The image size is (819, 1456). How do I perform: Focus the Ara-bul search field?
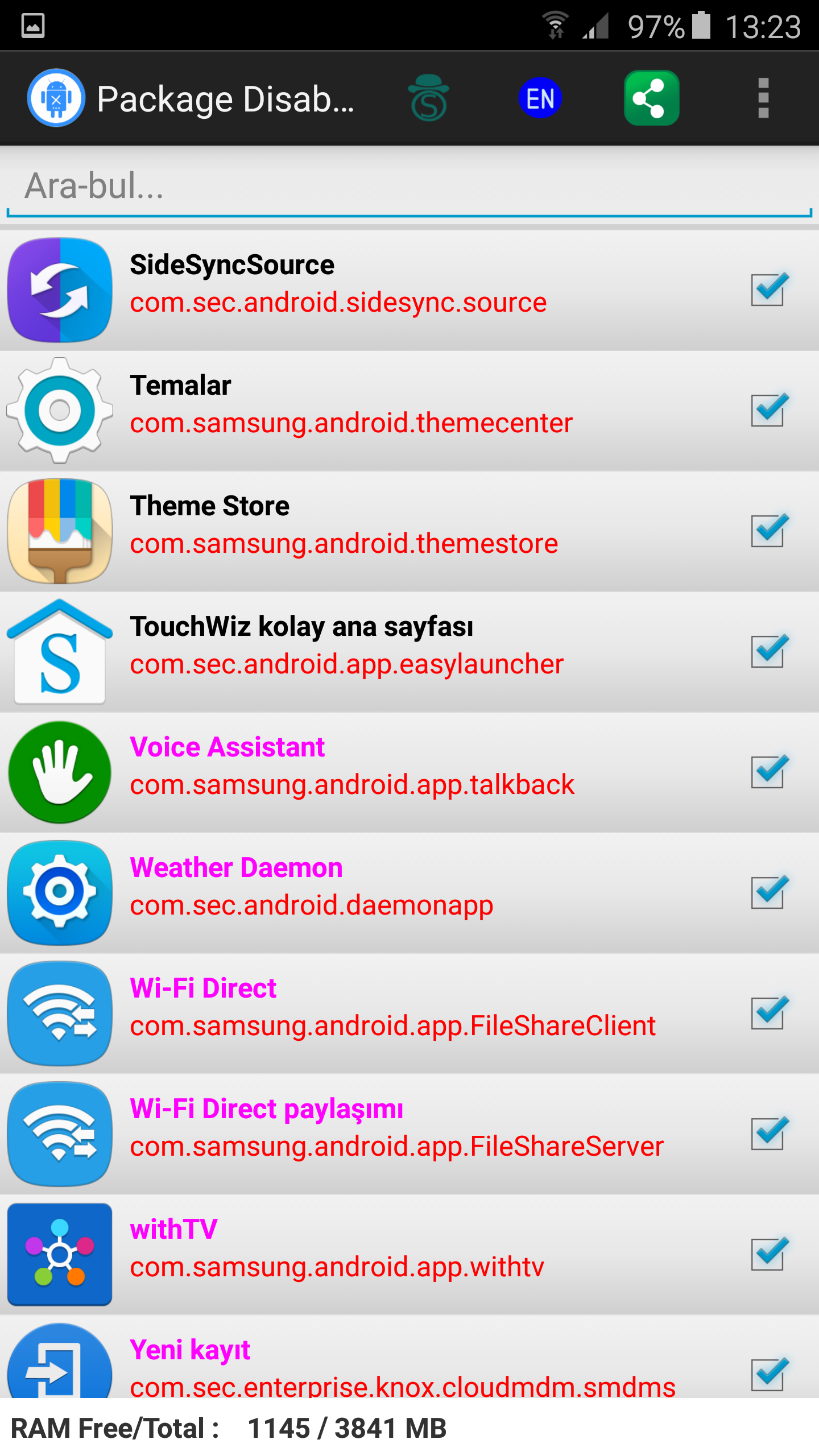(409, 187)
